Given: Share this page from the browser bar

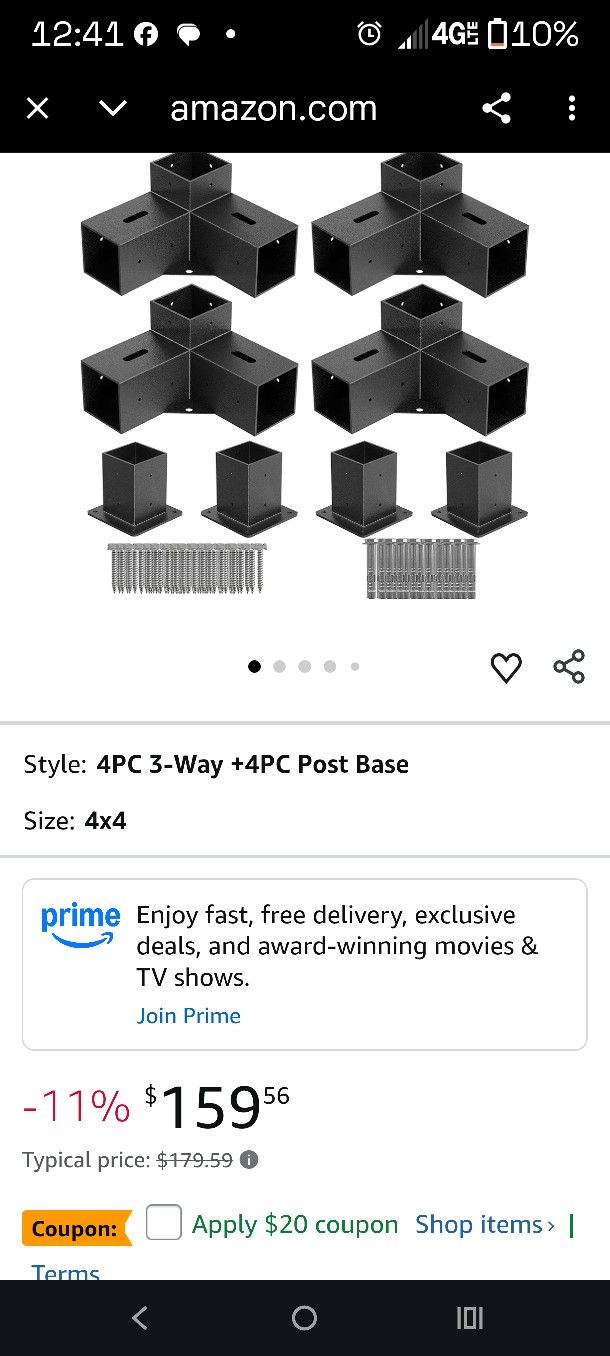Looking at the screenshot, I should pyautogui.click(x=497, y=108).
